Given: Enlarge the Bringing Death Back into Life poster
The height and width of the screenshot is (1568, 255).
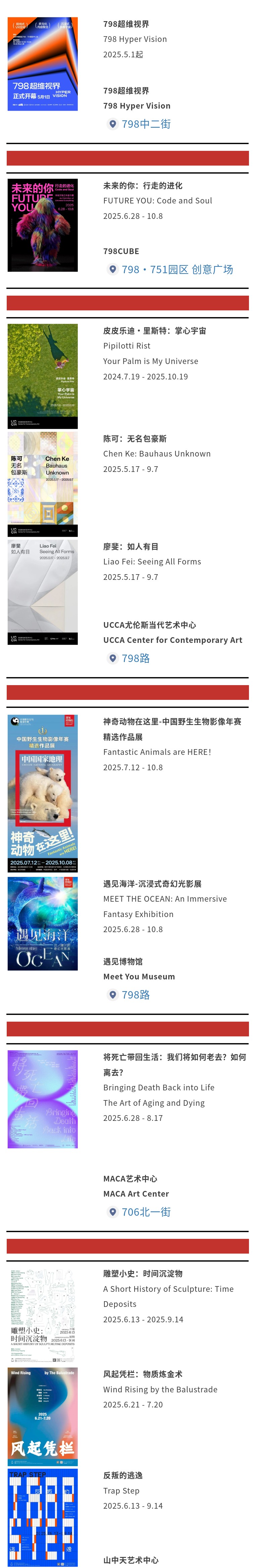Looking at the screenshot, I should (43, 1099).
